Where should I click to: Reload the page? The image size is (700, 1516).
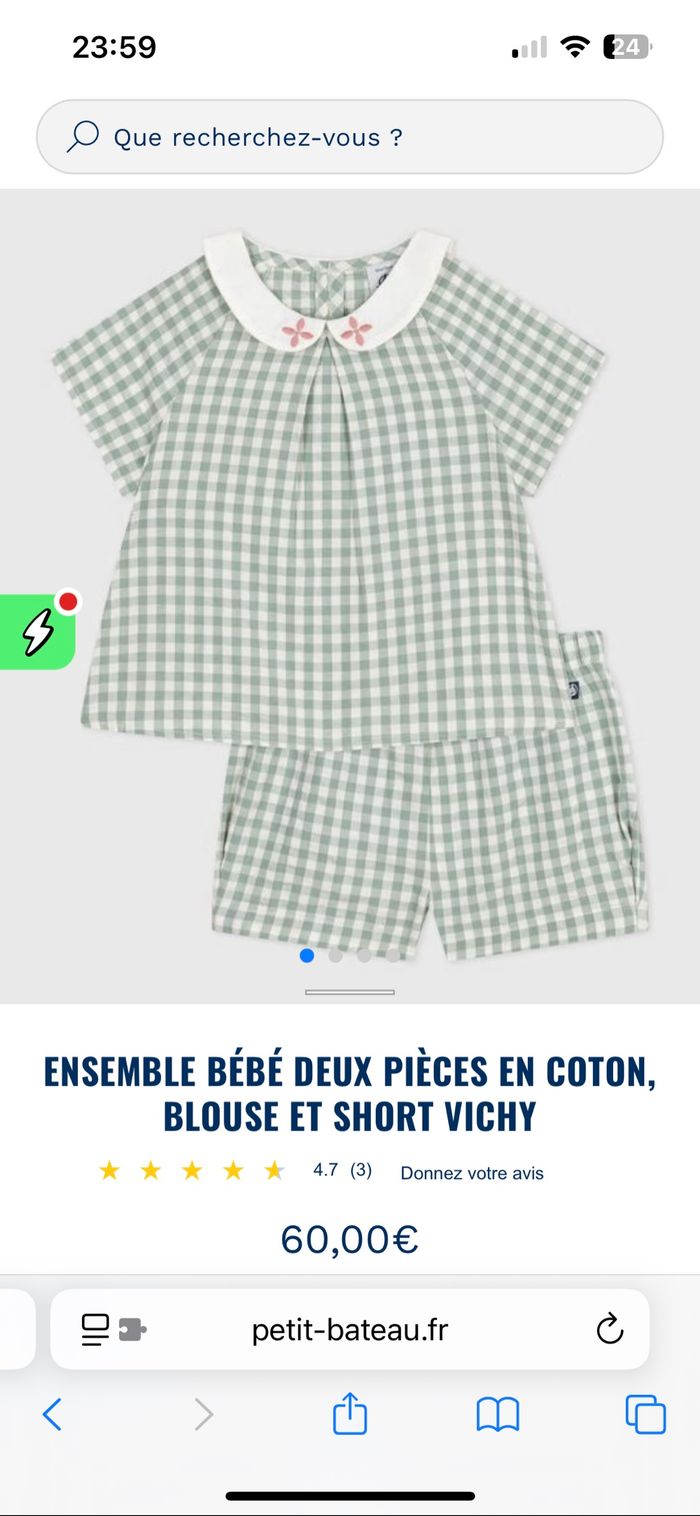609,1329
